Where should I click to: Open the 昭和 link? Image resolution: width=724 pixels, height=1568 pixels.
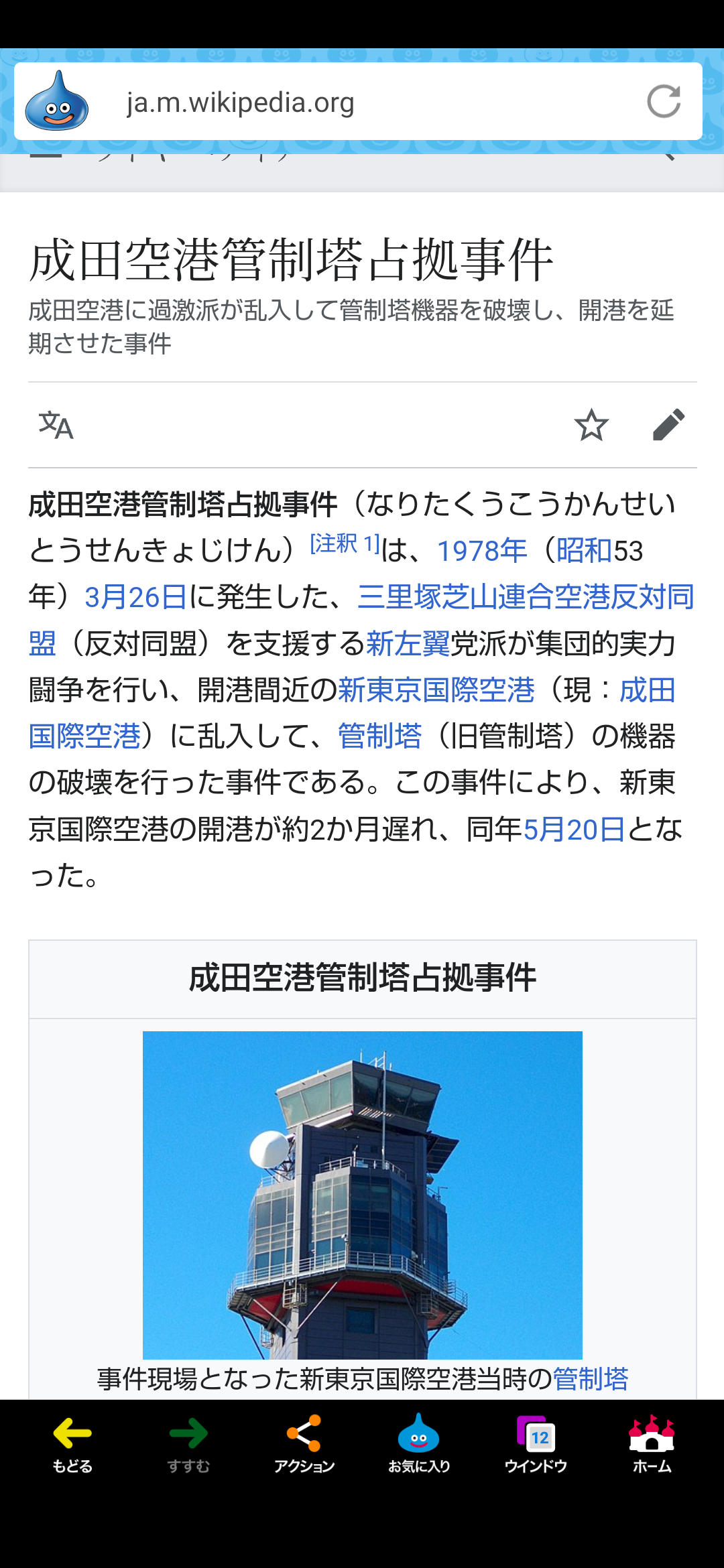[x=585, y=551]
